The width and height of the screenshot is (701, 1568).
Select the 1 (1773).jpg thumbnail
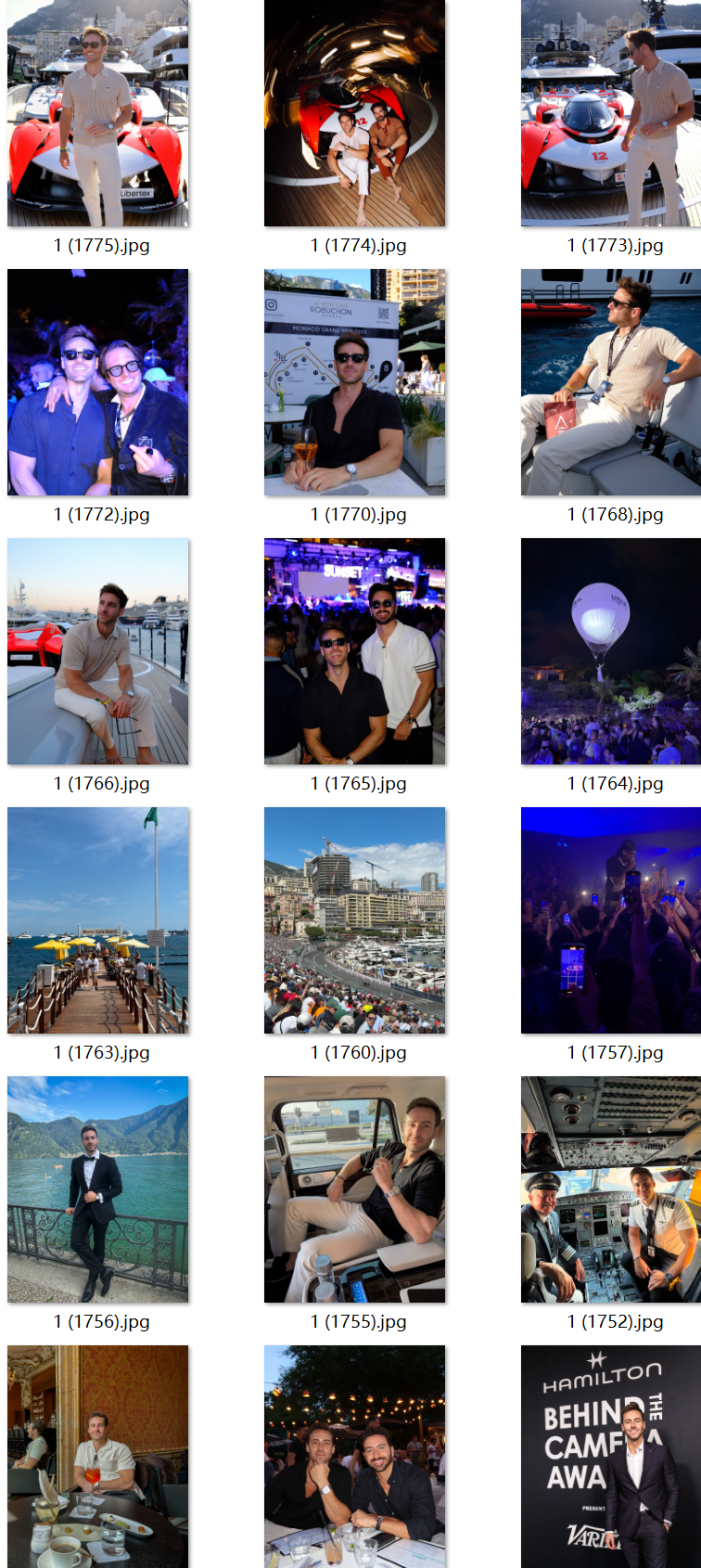[x=610, y=113]
